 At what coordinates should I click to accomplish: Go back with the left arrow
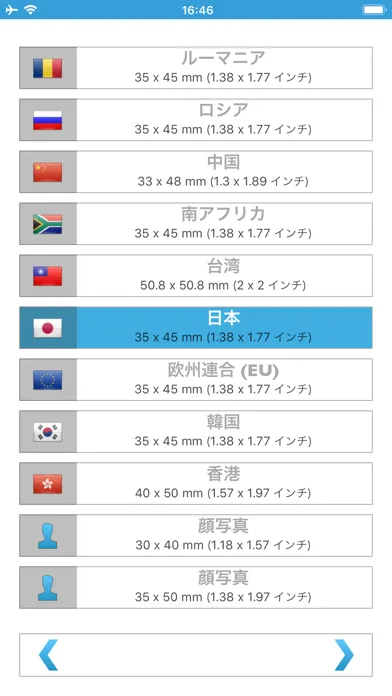pos(48,655)
